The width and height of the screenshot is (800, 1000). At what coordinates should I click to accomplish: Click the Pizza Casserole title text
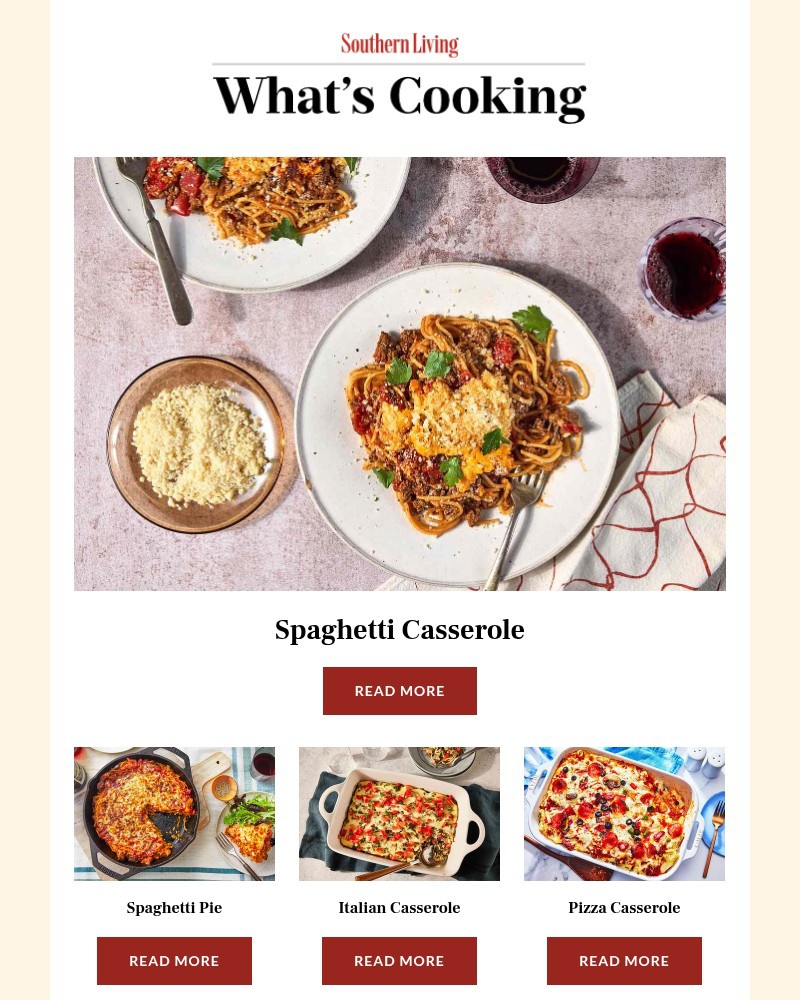624,908
